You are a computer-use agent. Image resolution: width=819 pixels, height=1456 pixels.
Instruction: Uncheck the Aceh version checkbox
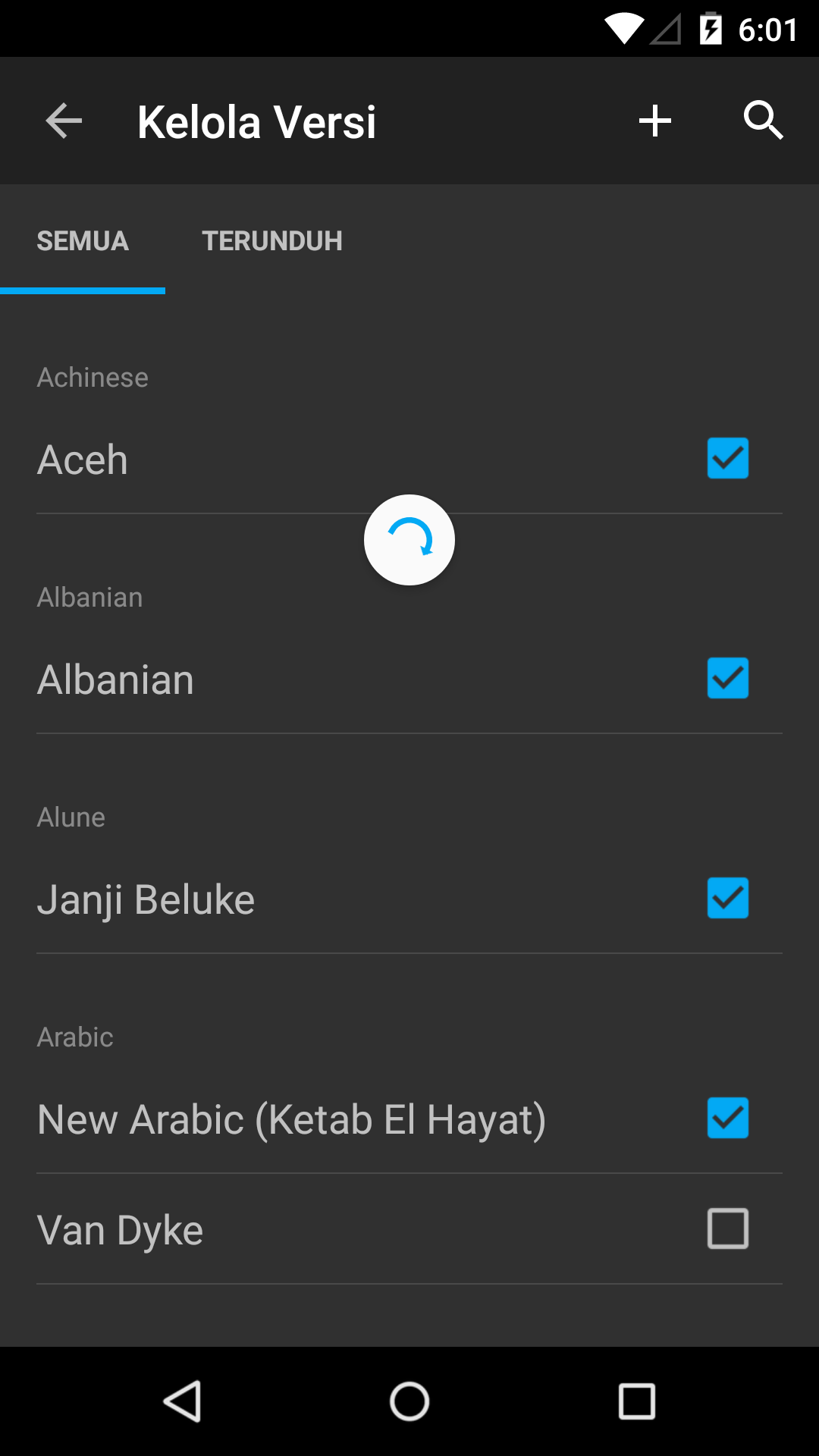click(x=728, y=458)
